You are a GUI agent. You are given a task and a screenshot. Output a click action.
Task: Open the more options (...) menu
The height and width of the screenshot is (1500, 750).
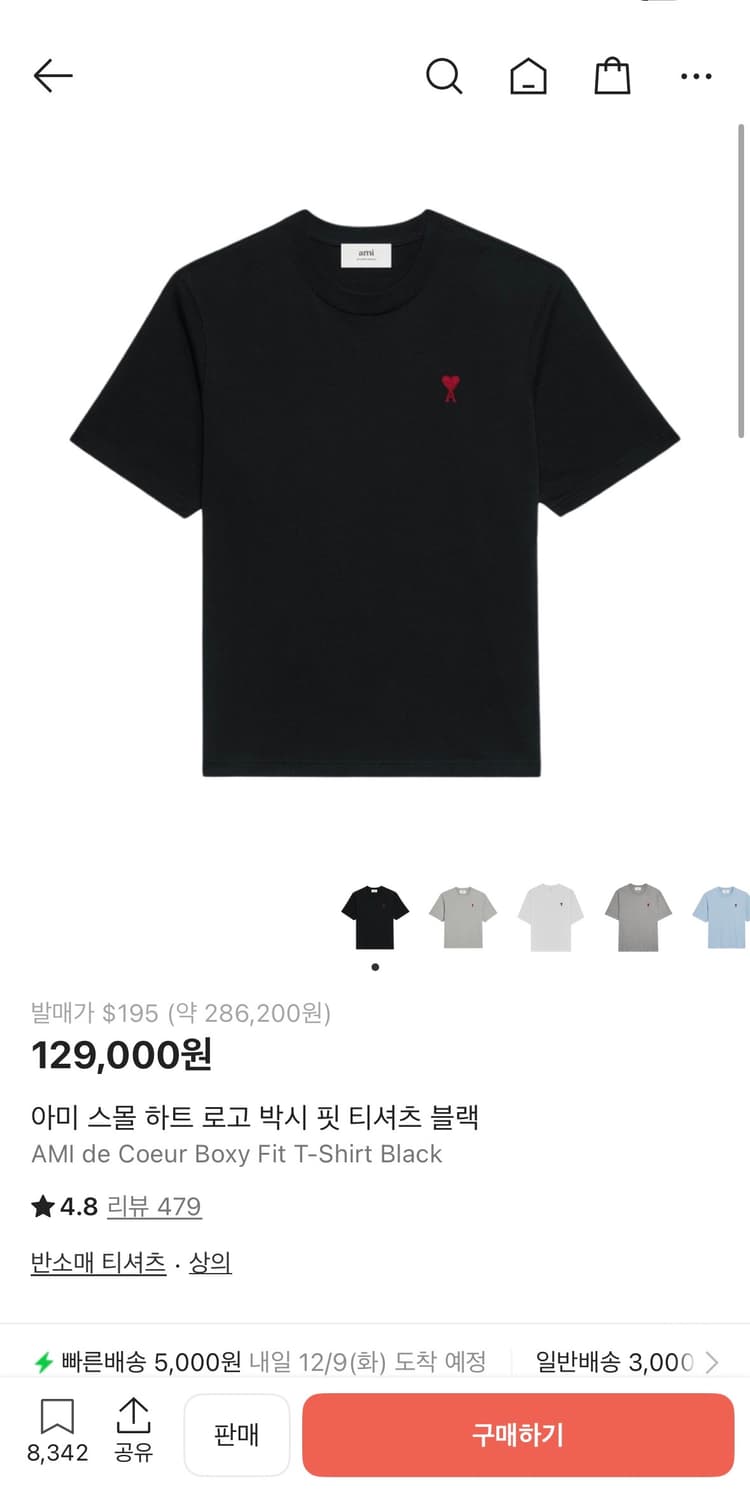coord(696,75)
